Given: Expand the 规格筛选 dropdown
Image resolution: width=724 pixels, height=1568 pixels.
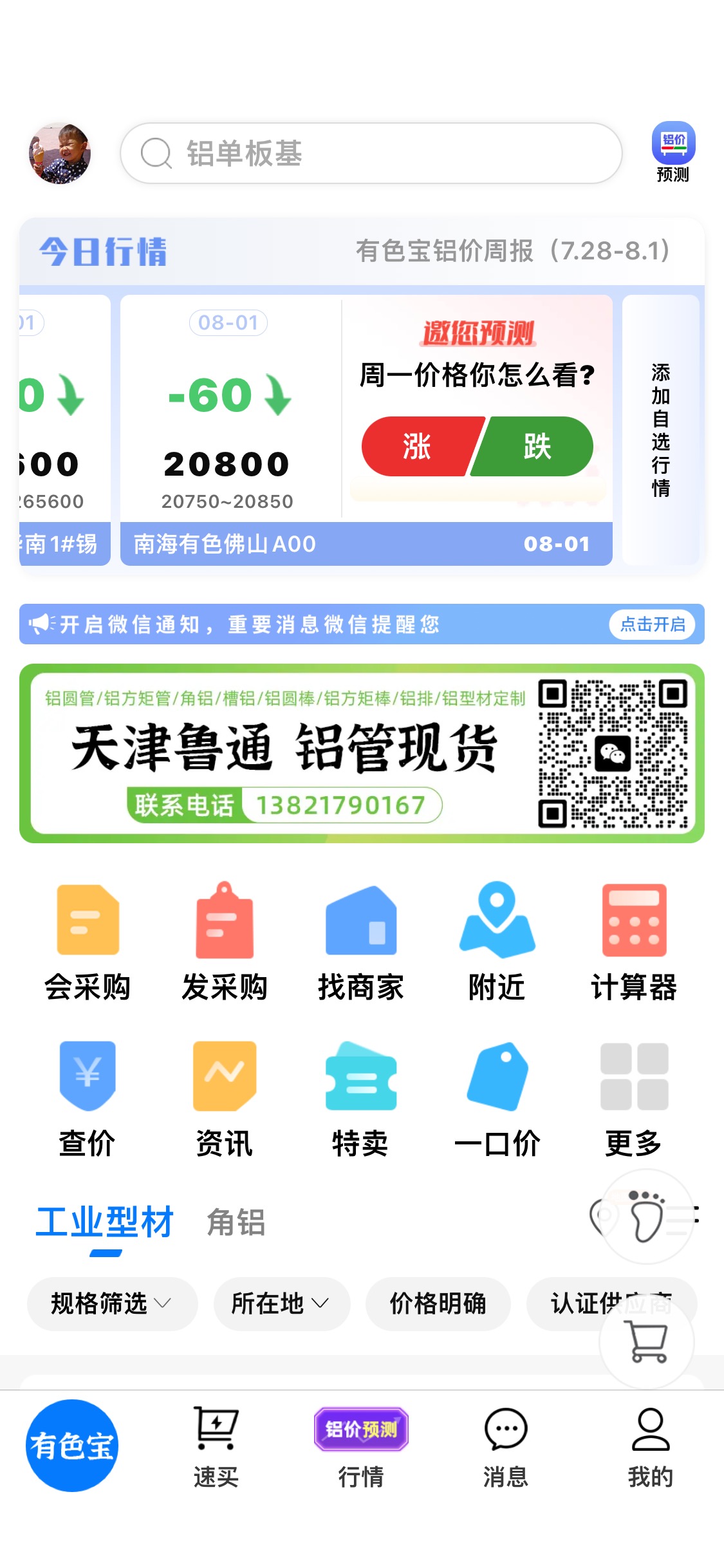Looking at the screenshot, I should pos(112,1303).
